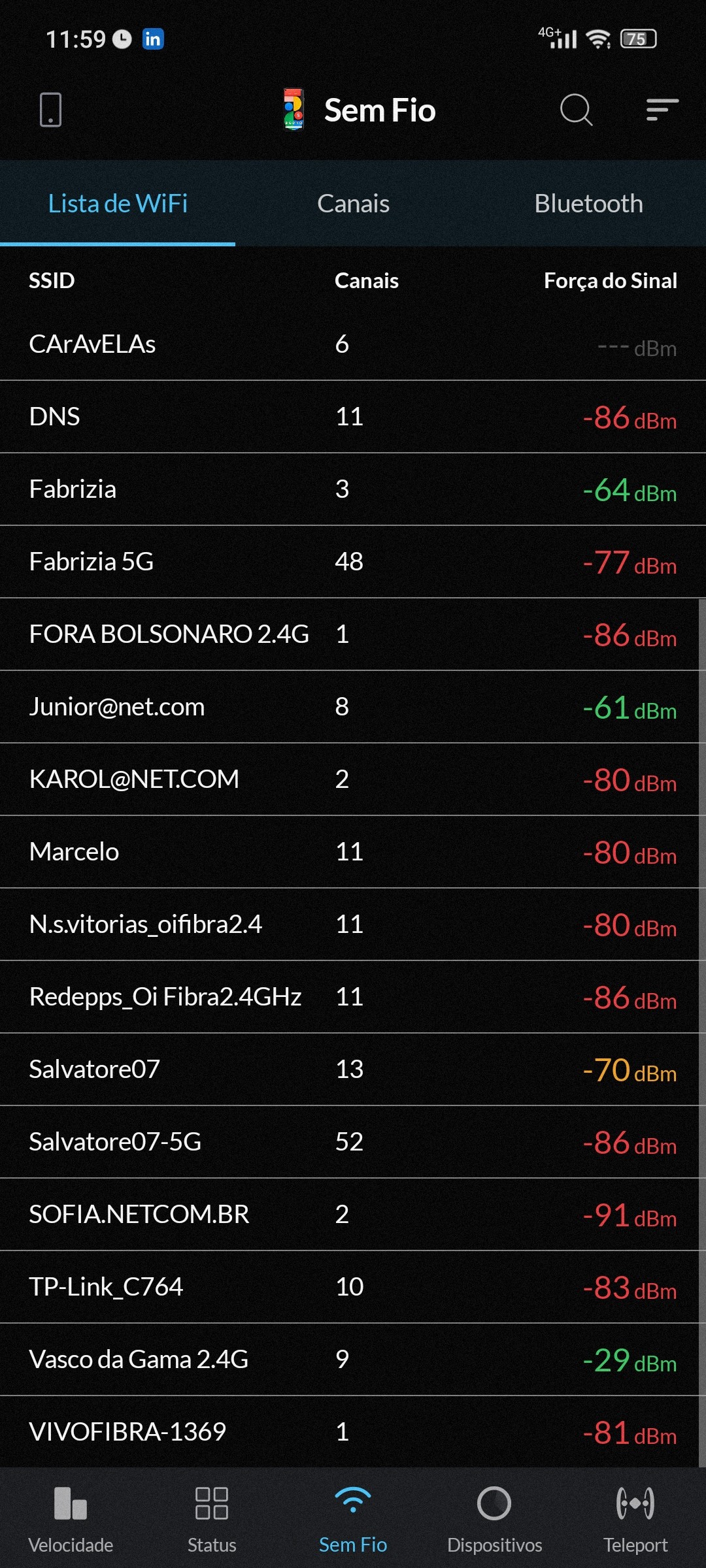Switch to the Canais tab
Screen dimensions: 706x1568
click(353, 204)
